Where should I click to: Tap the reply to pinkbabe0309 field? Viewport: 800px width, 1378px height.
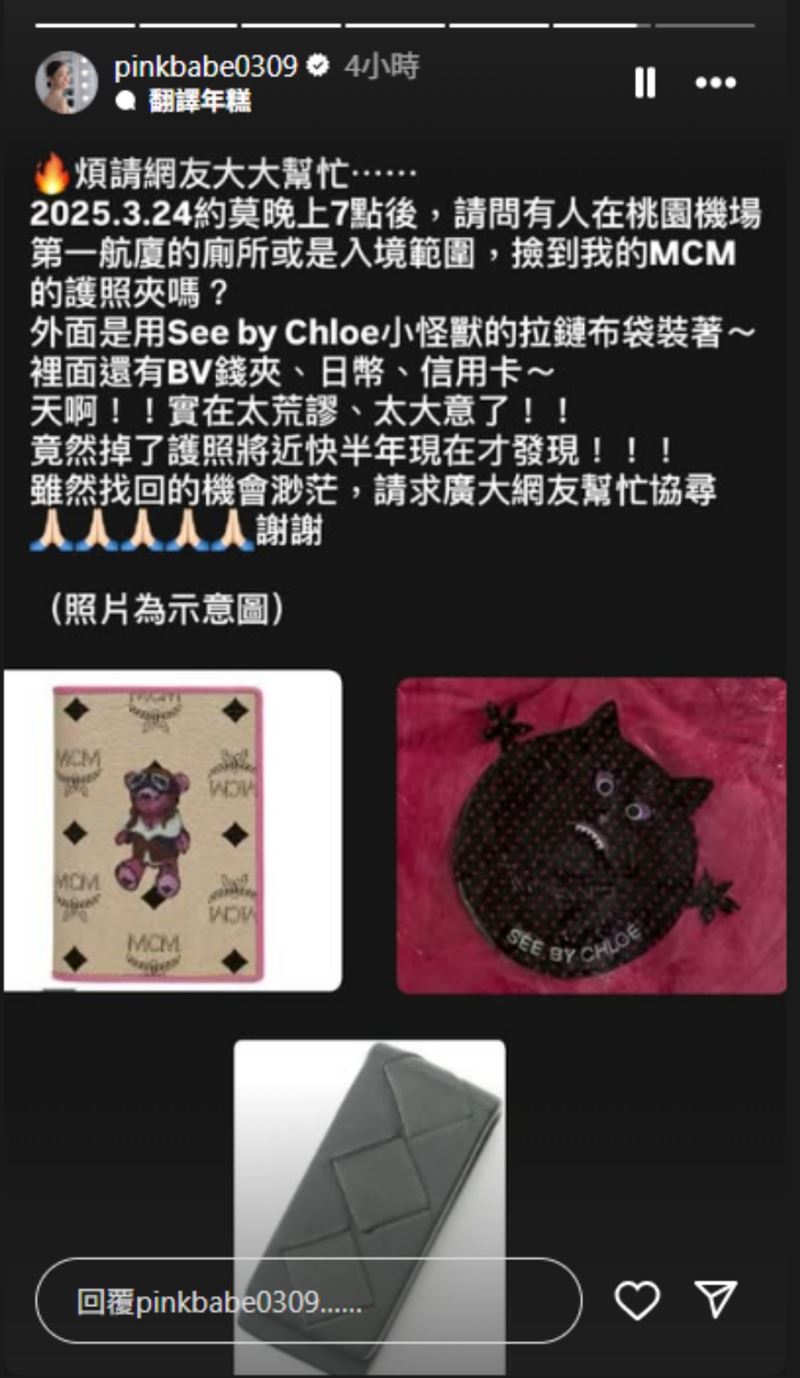pos(308,1301)
